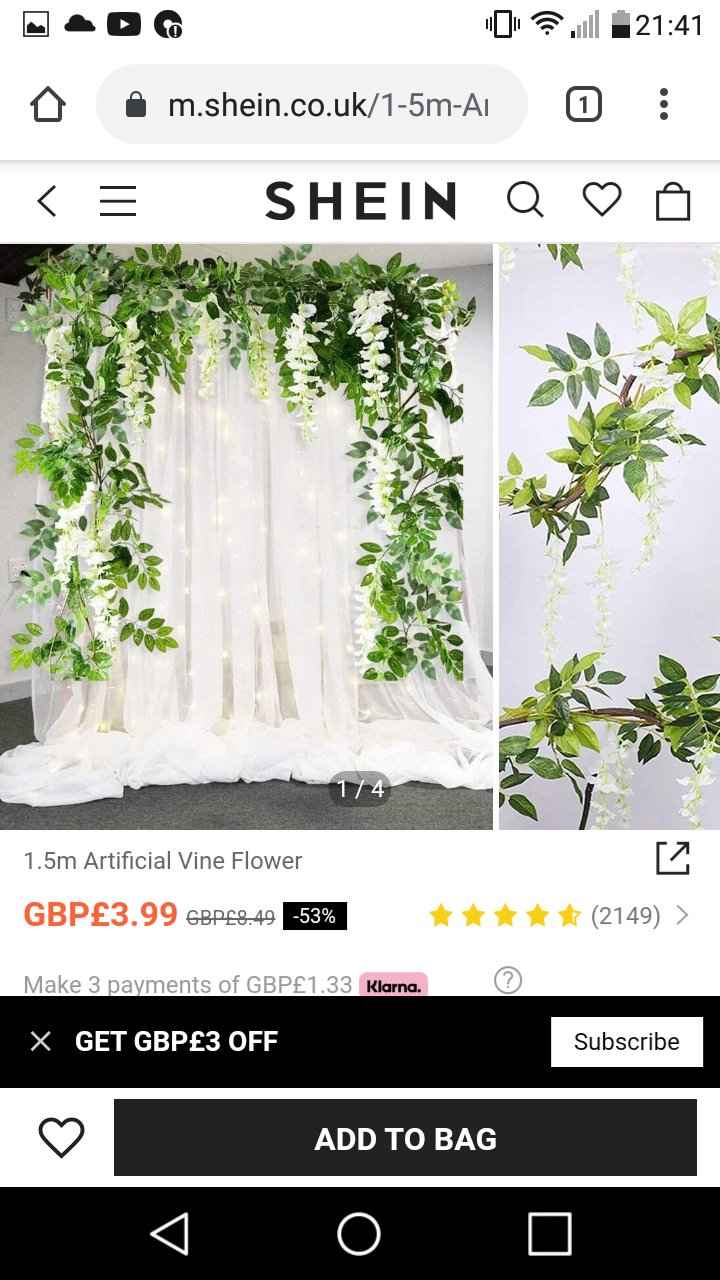This screenshot has width=720, height=1280.
Task: Add product to wishlist with heart button
Action: click(x=62, y=1137)
